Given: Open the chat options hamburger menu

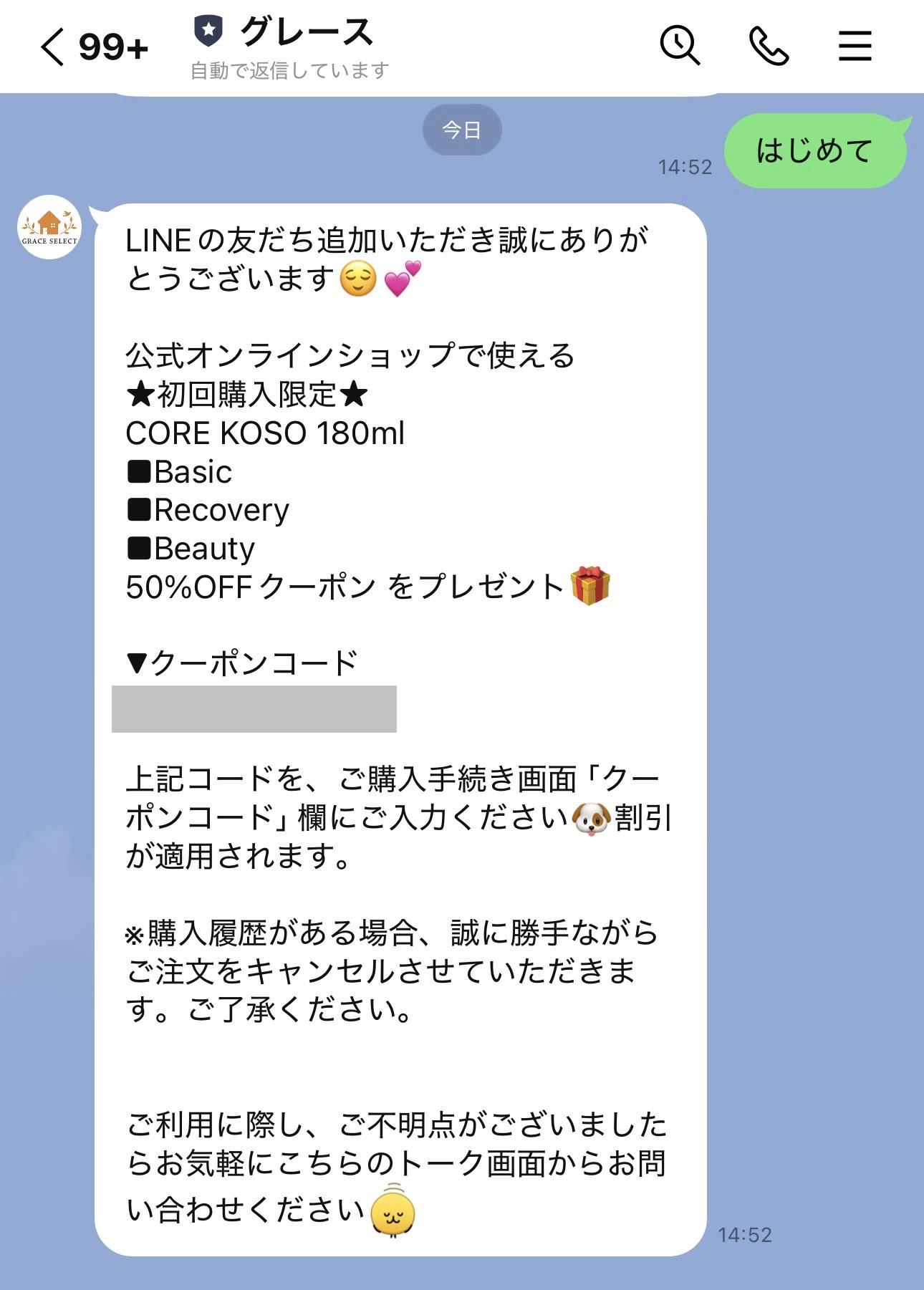Looking at the screenshot, I should [x=856, y=47].
